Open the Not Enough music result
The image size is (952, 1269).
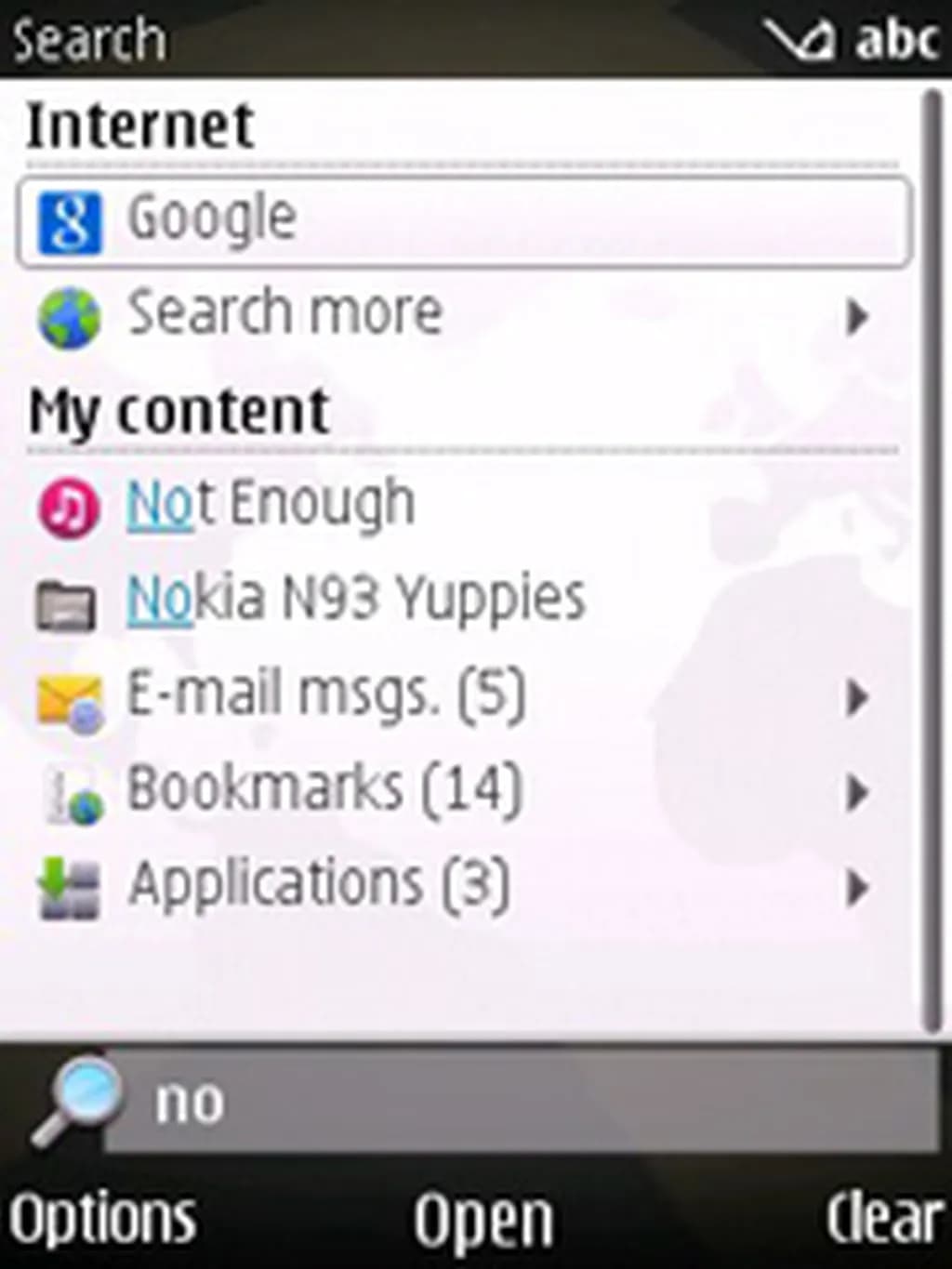click(270, 505)
